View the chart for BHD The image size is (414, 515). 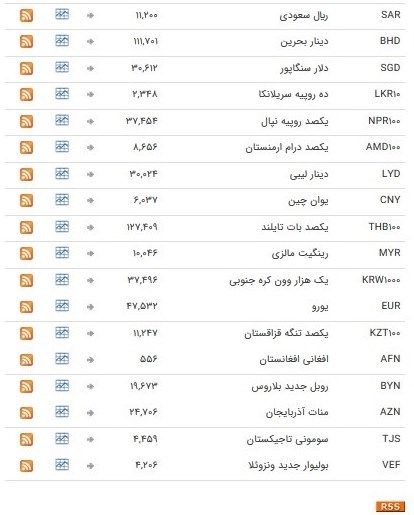click(62, 41)
